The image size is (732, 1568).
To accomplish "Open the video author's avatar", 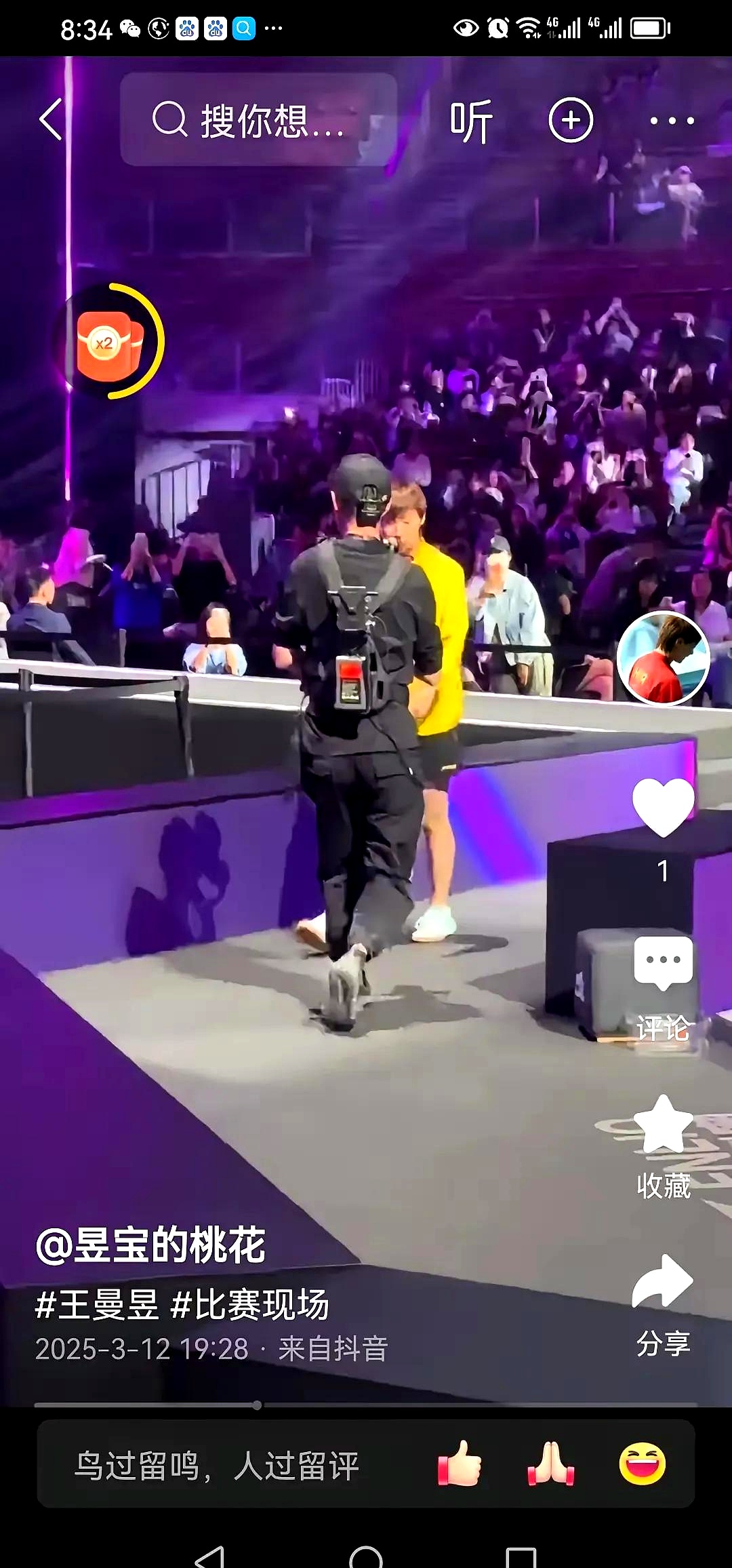I will pyautogui.click(x=663, y=658).
